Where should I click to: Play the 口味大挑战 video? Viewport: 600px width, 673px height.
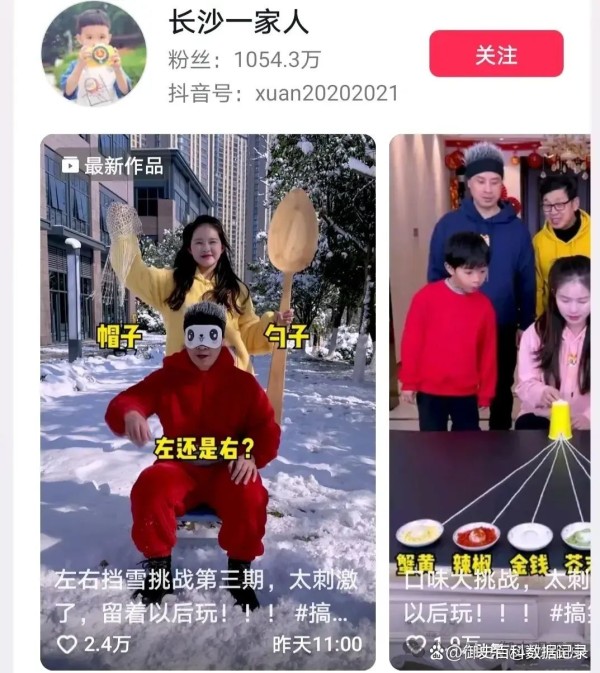pos(490,380)
